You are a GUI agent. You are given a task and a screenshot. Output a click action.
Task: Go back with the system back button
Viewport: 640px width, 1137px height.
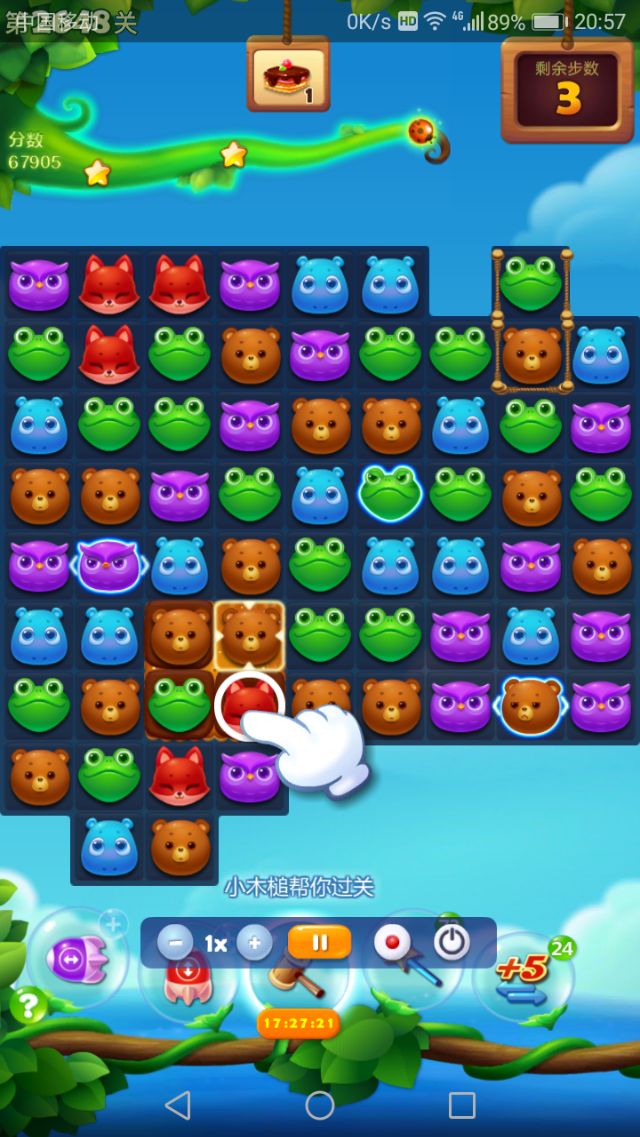[x=177, y=1105]
